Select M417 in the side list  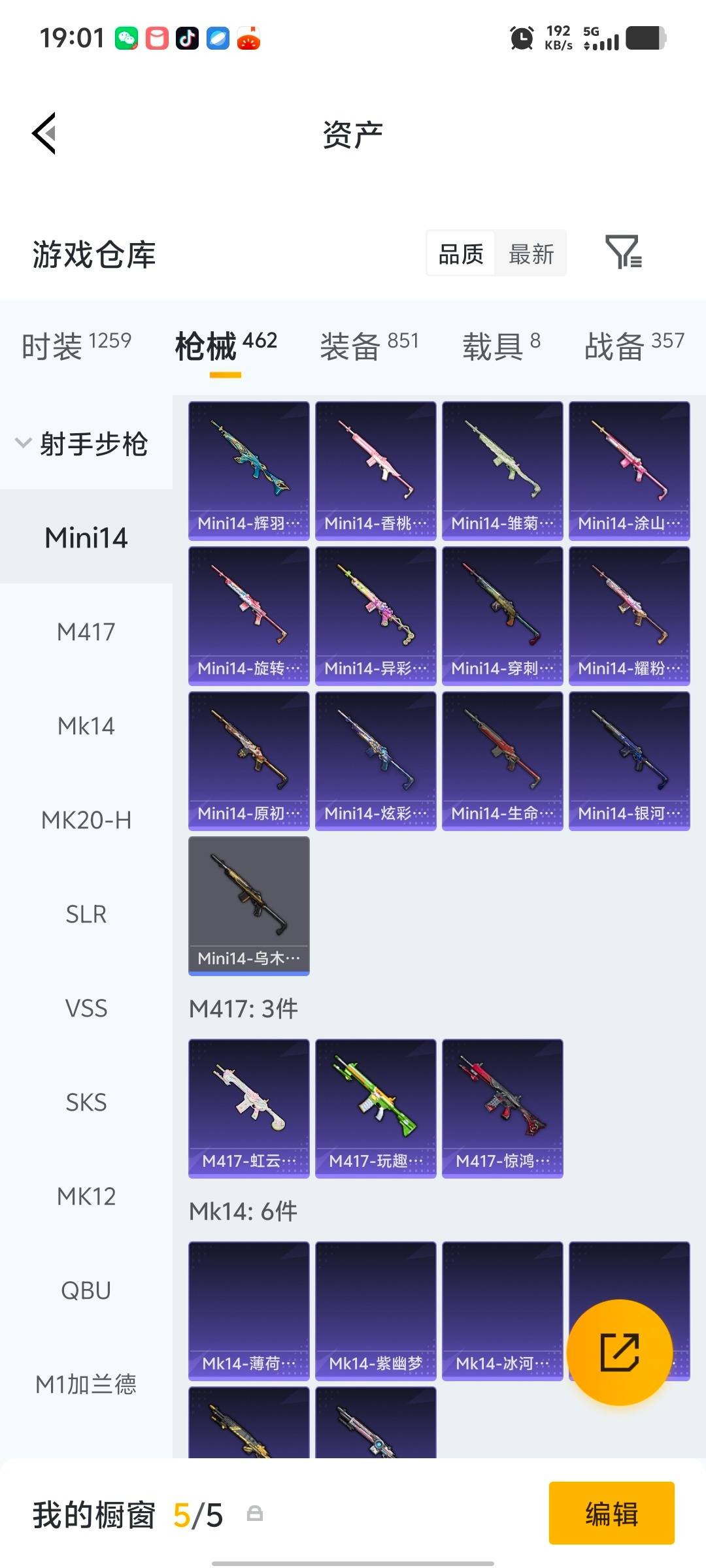click(86, 632)
